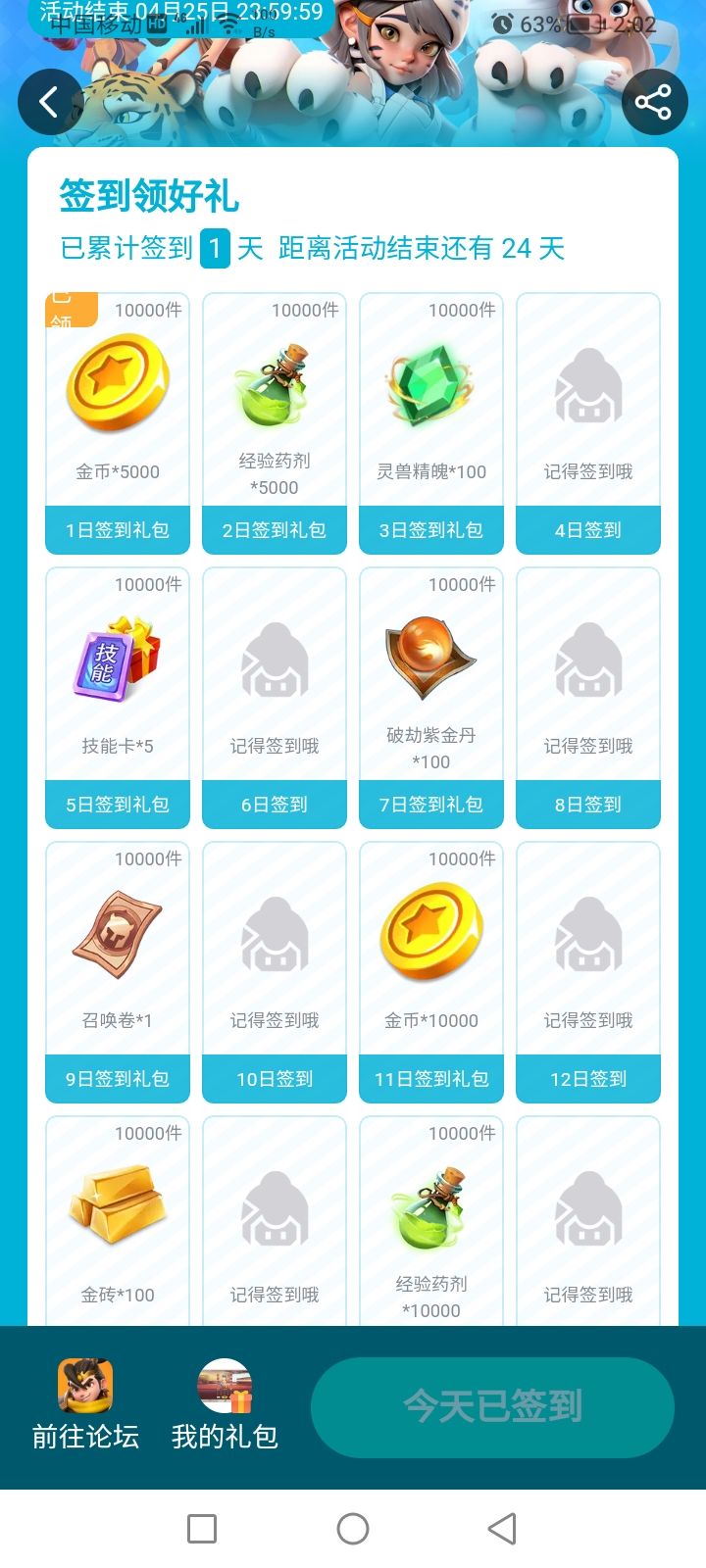The height and width of the screenshot is (1568, 706).
Task: Select the 灵兽精魄*100 green gem icon
Action: click(x=430, y=382)
